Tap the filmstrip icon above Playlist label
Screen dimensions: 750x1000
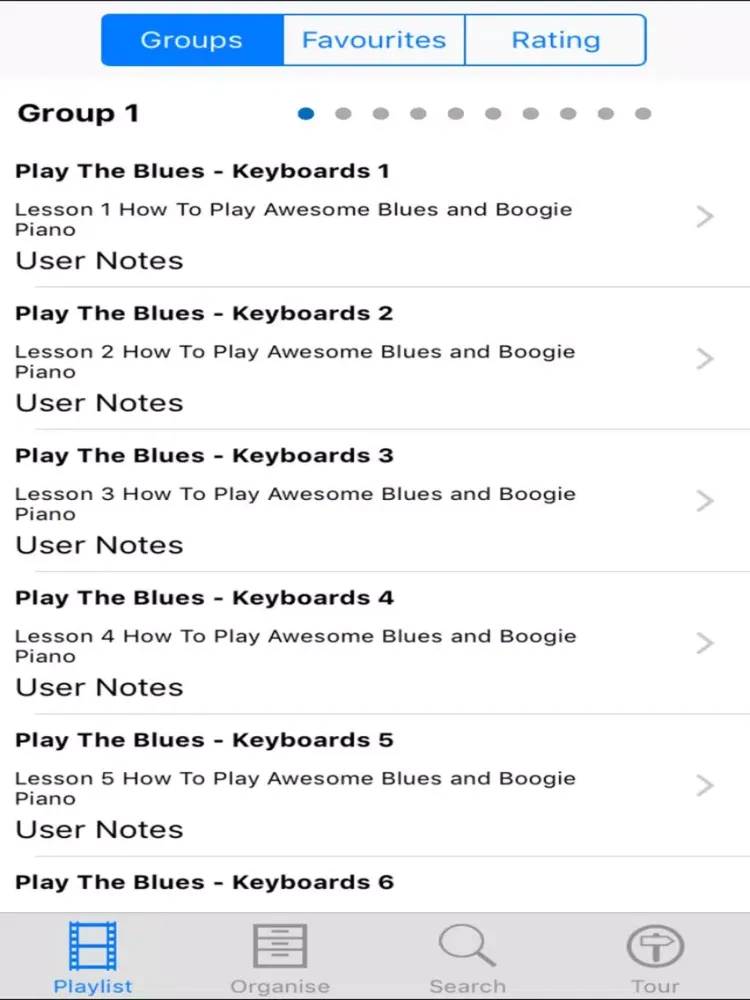pyautogui.click(x=93, y=944)
